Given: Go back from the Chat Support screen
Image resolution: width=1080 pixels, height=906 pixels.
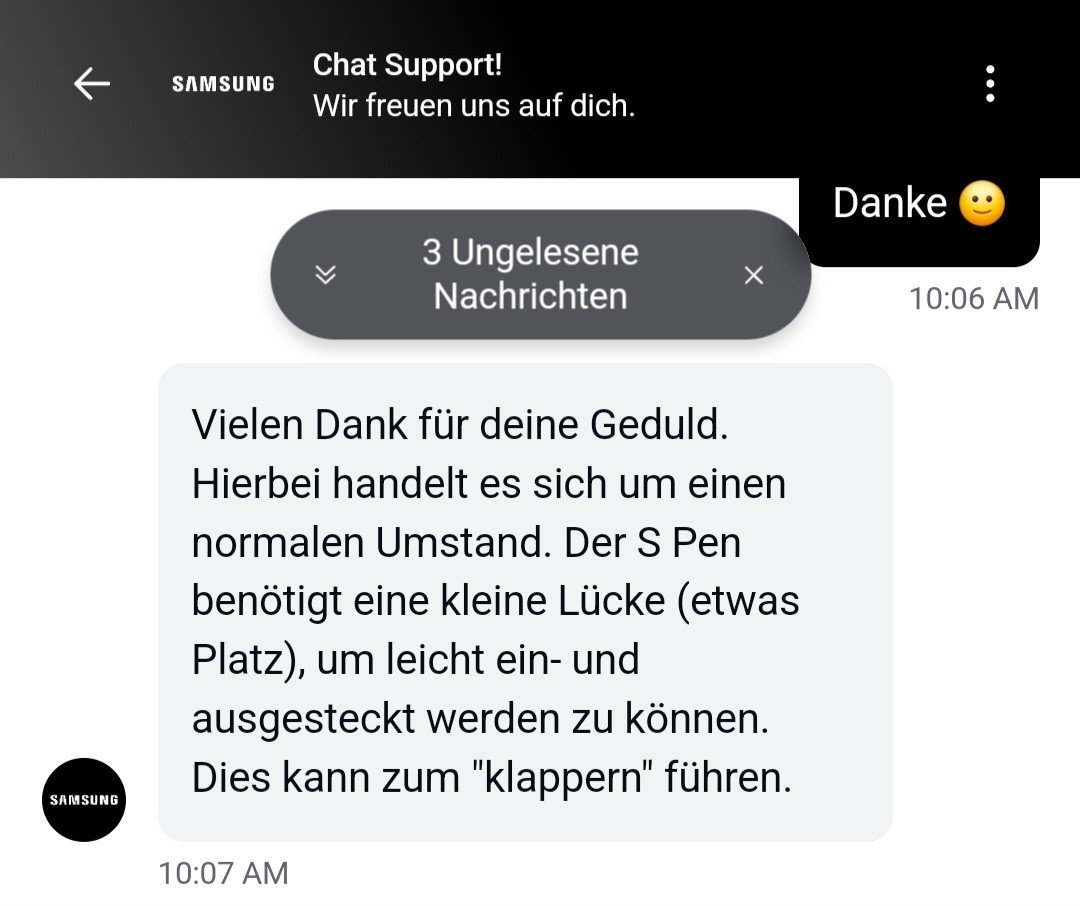Looking at the screenshot, I should tap(91, 84).
